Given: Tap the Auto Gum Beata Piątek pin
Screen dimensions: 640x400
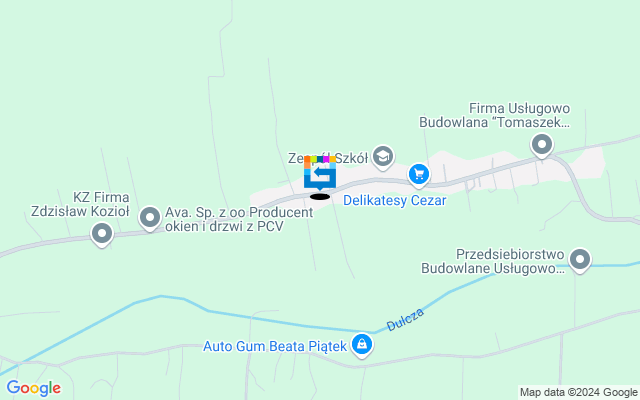Looking at the screenshot, I should tap(362, 346).
